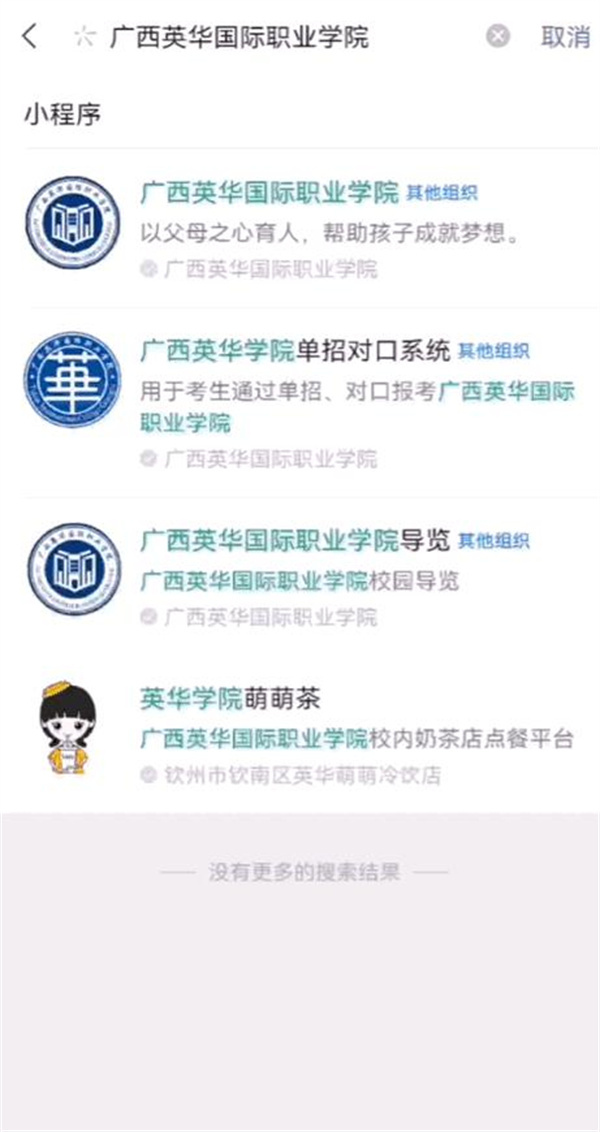Cancel the search with 取消

pos(565,38)
